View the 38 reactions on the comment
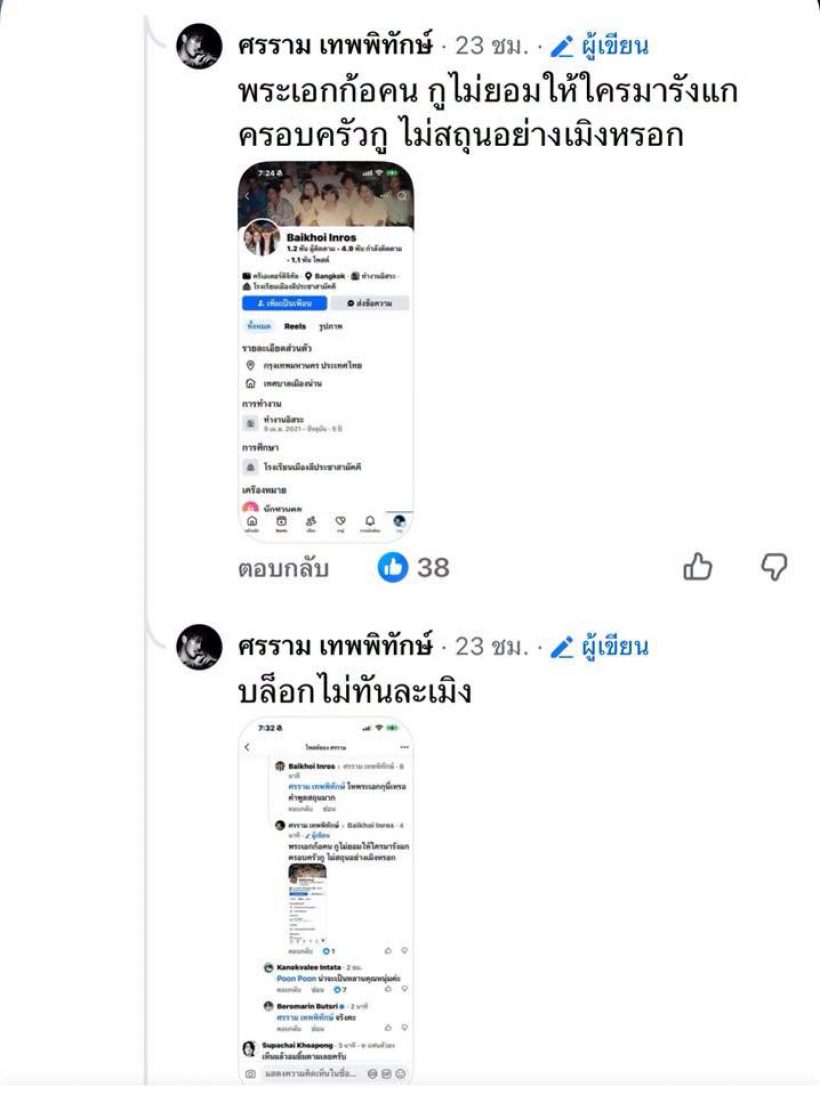This screenshot has height=1095, width=820. pos(414,568)
